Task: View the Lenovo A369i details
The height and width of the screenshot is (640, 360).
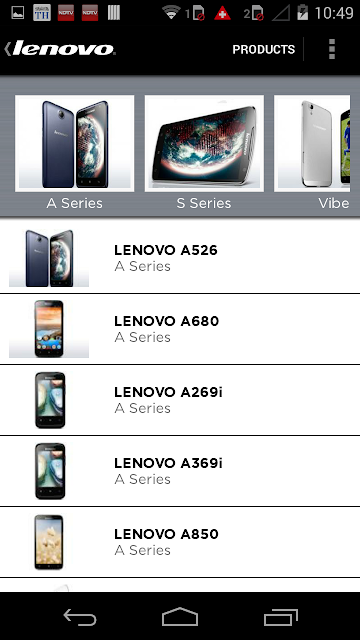Action: [x=180, y=471]
